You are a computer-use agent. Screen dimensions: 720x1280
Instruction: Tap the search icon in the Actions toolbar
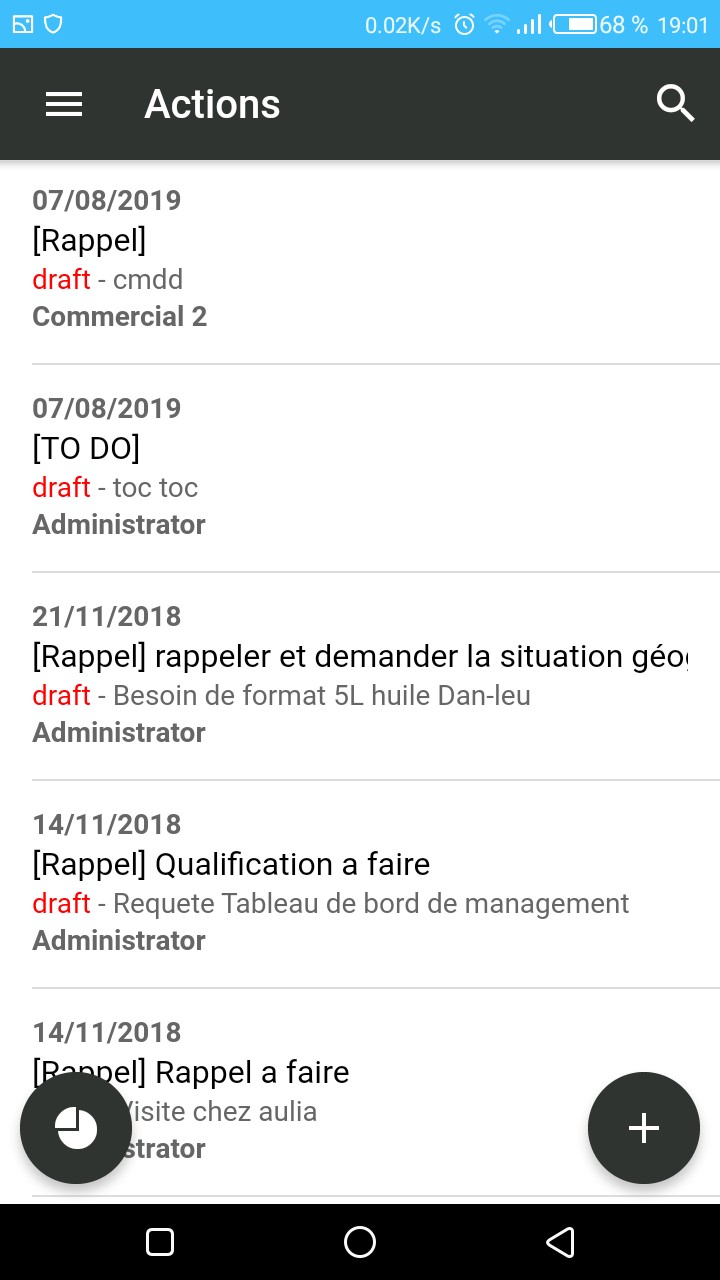point(676,103)
